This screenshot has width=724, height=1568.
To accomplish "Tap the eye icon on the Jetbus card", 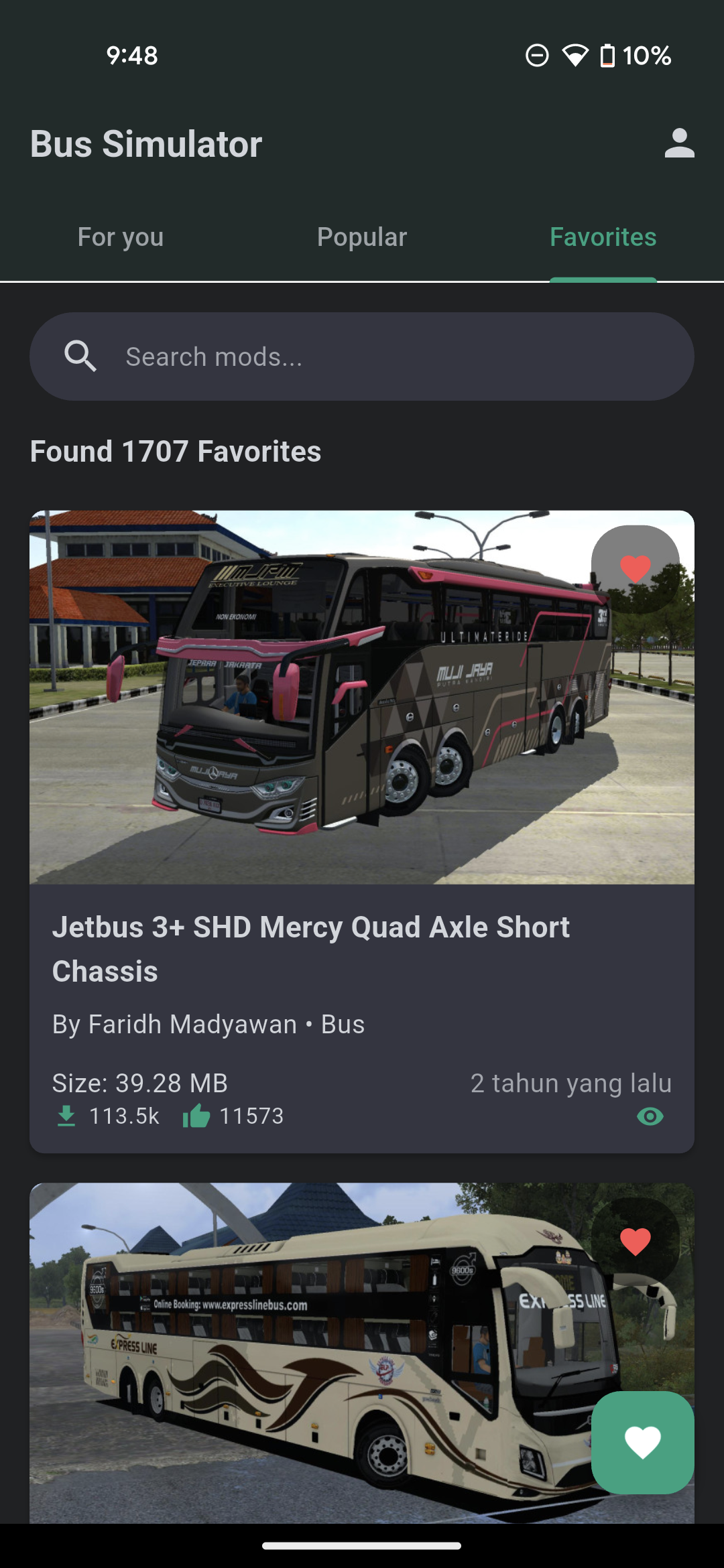I will click(x=650, y=1116).
